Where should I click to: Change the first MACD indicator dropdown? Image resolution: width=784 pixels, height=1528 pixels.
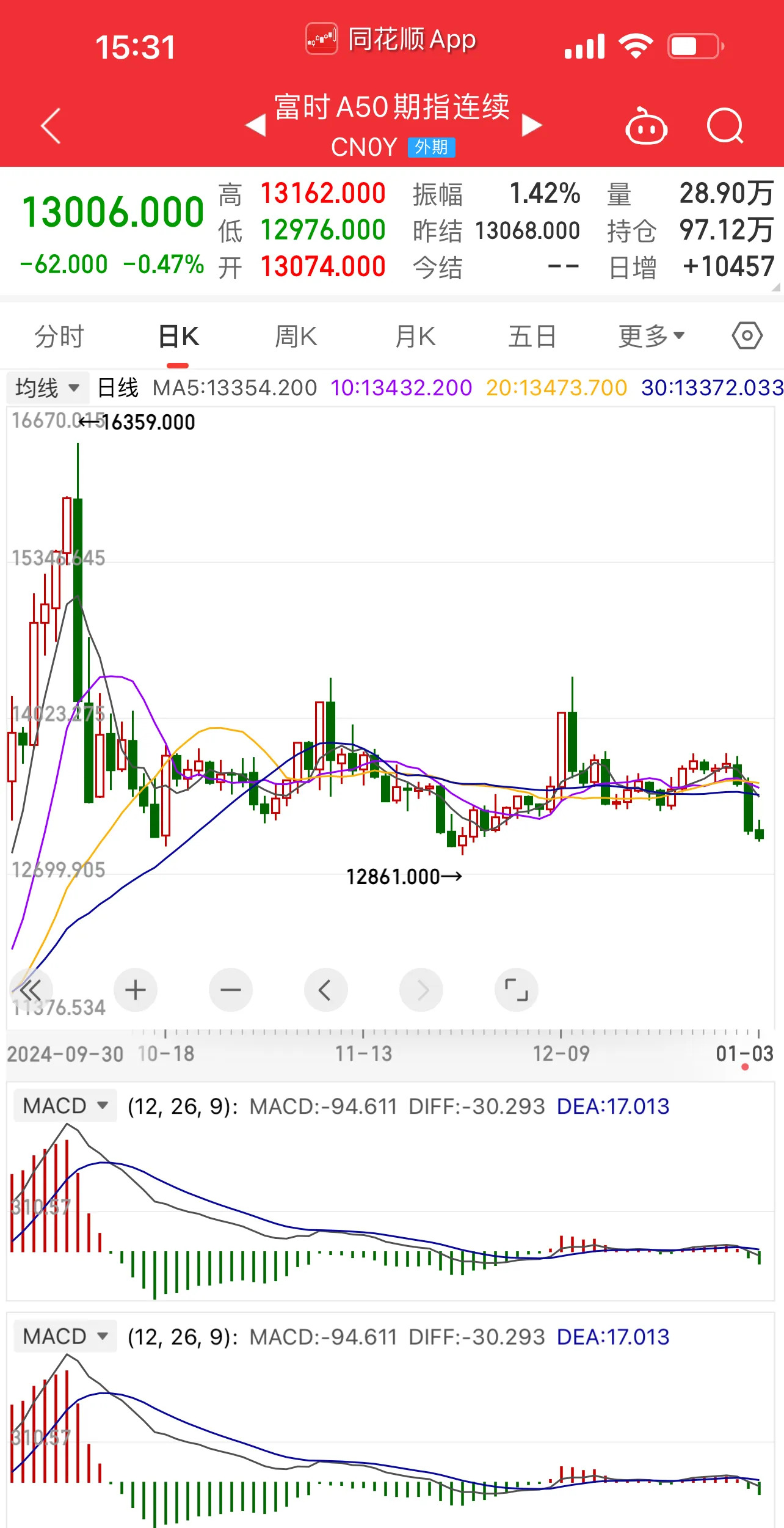point(65,1106)
